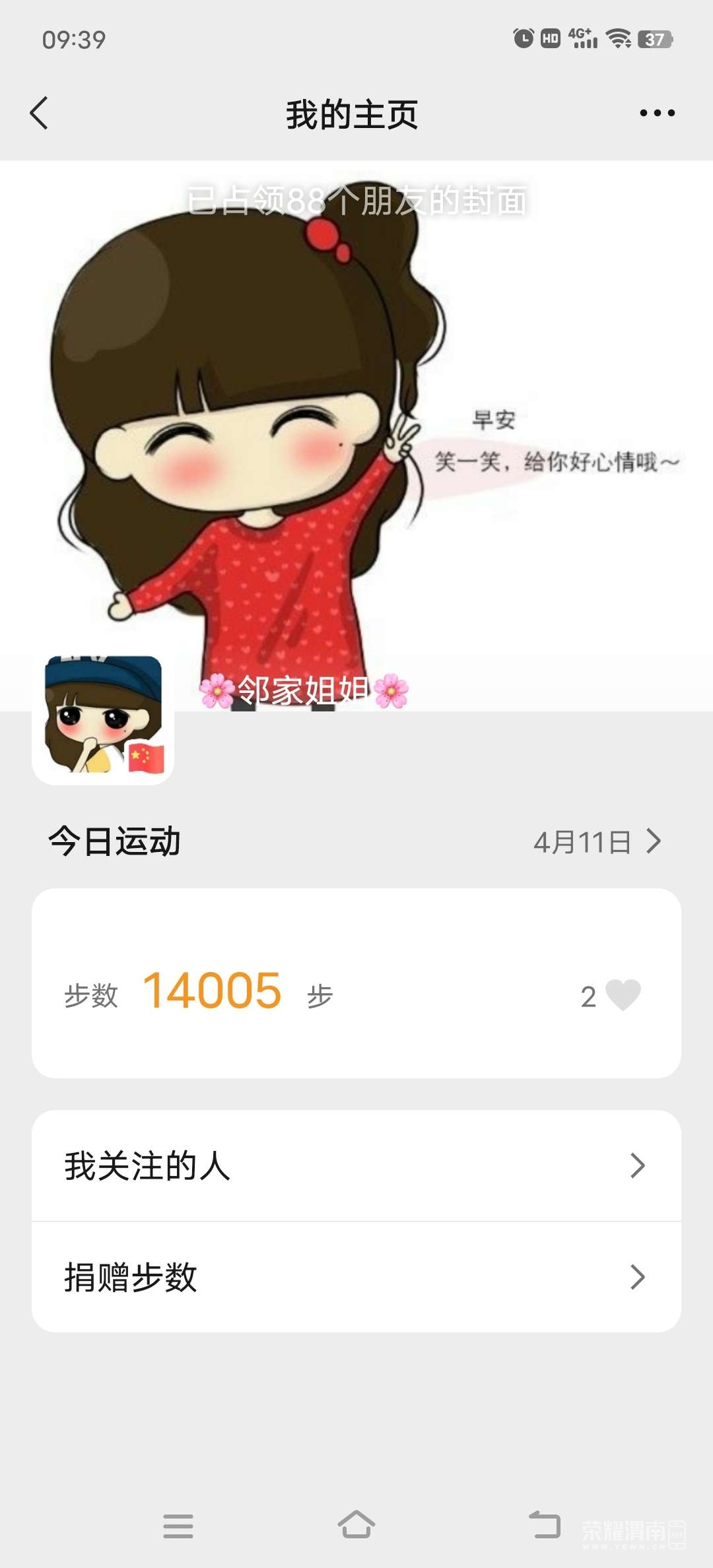
Task: Open 捐赠步数 page
Action: pos(356,1277)
